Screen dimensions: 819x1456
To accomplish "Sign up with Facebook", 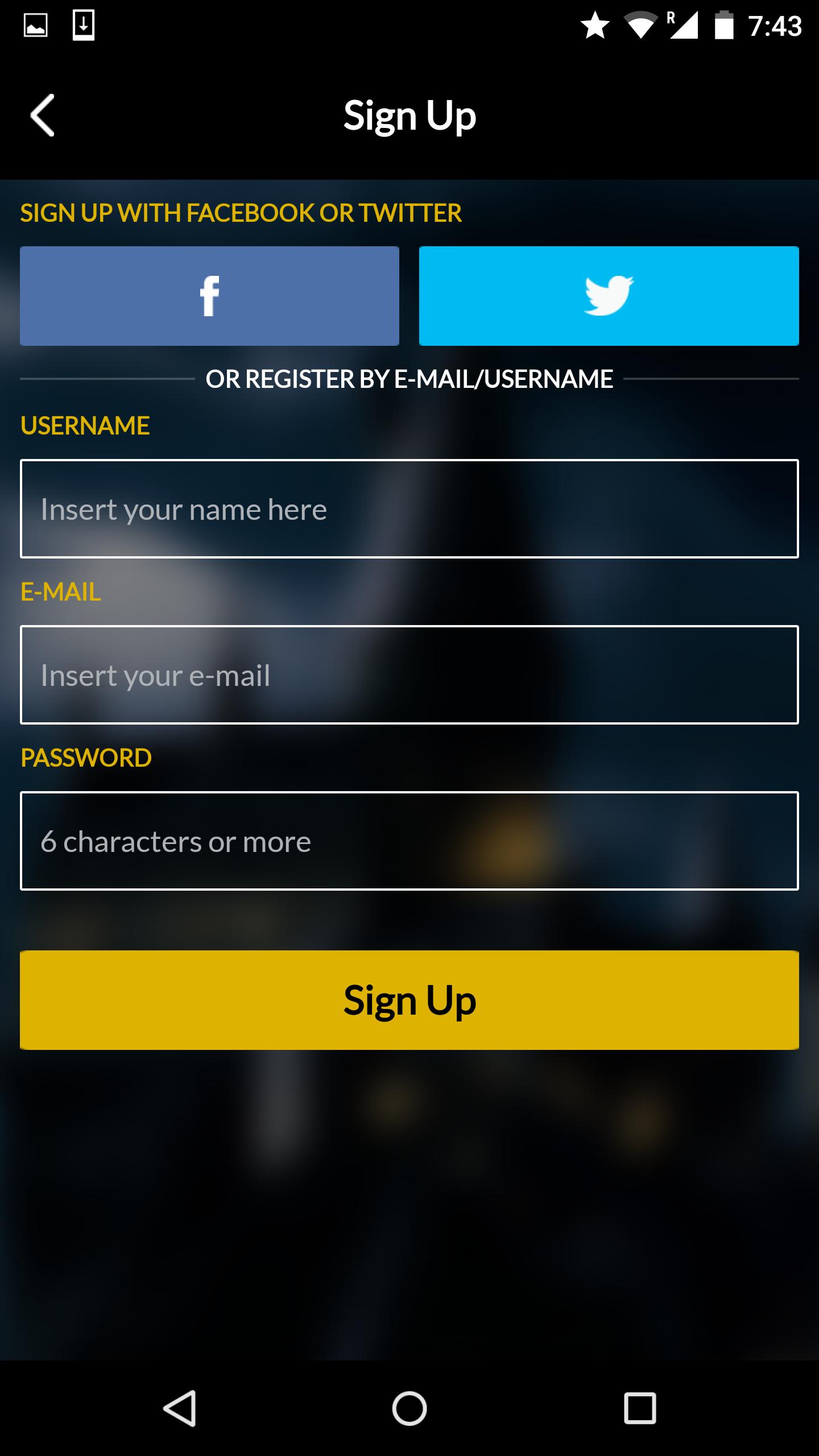I will point(209,296).
